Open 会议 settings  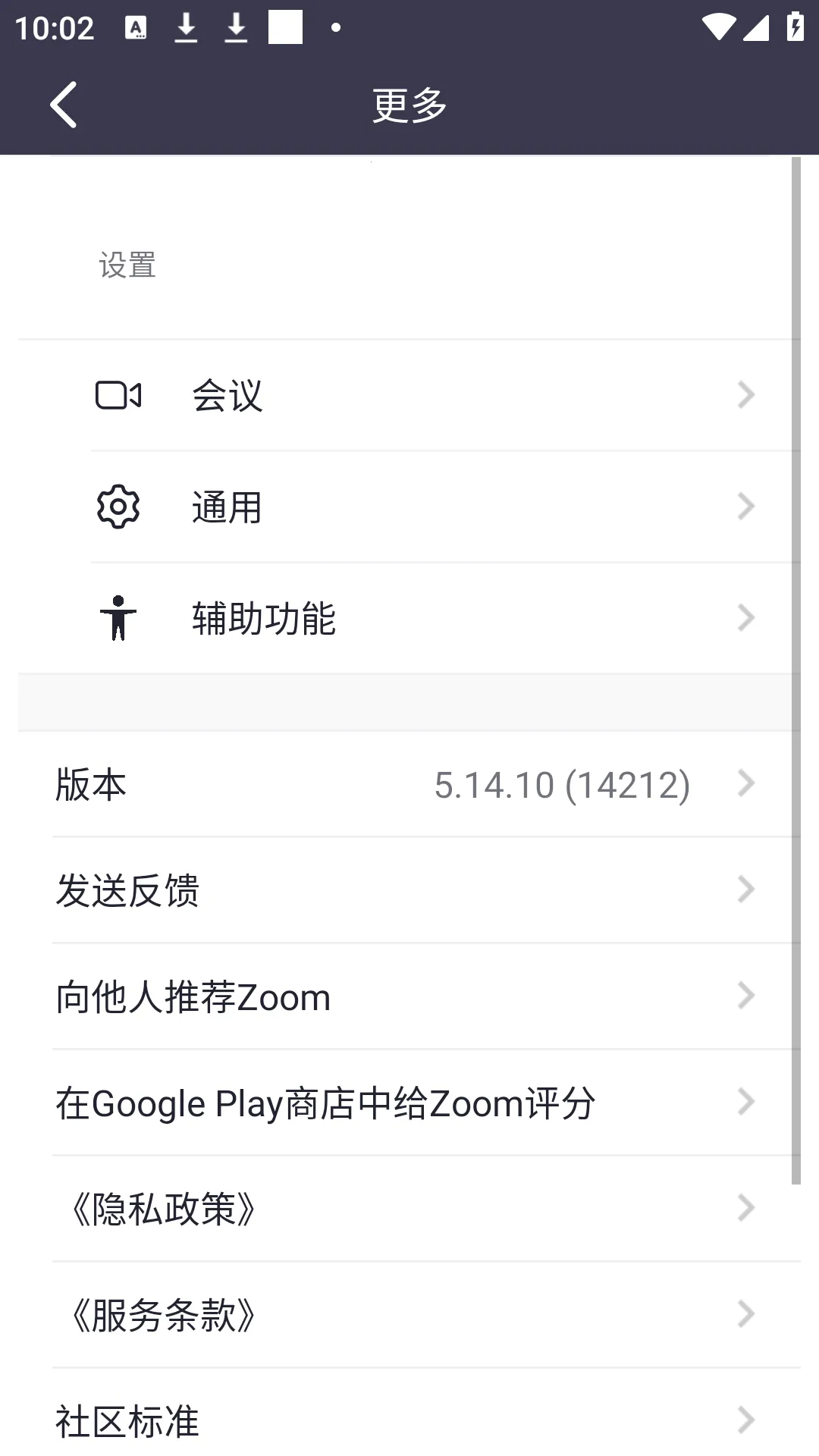click(x=409, y=395)
